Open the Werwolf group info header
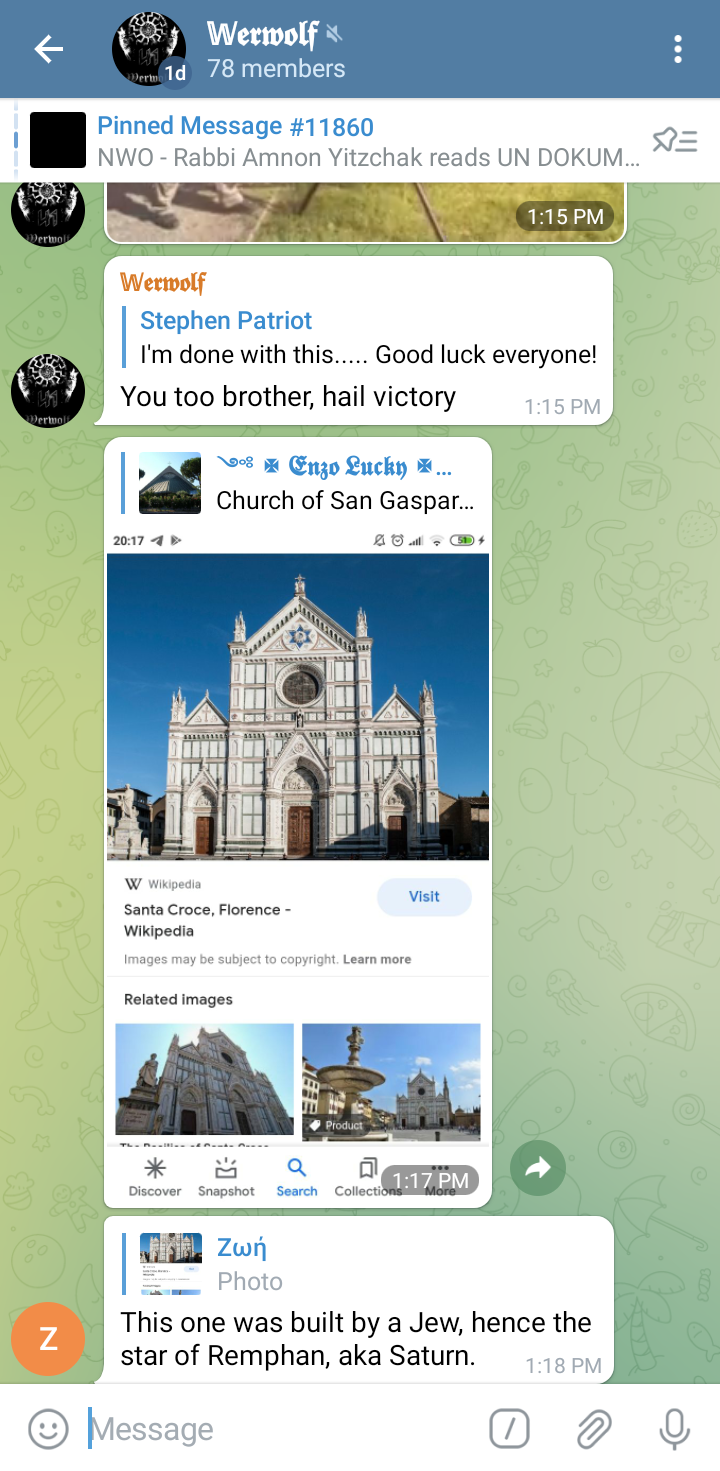Image resolution: width=720 pixels, height=1471 pixels. click(275, 50)
